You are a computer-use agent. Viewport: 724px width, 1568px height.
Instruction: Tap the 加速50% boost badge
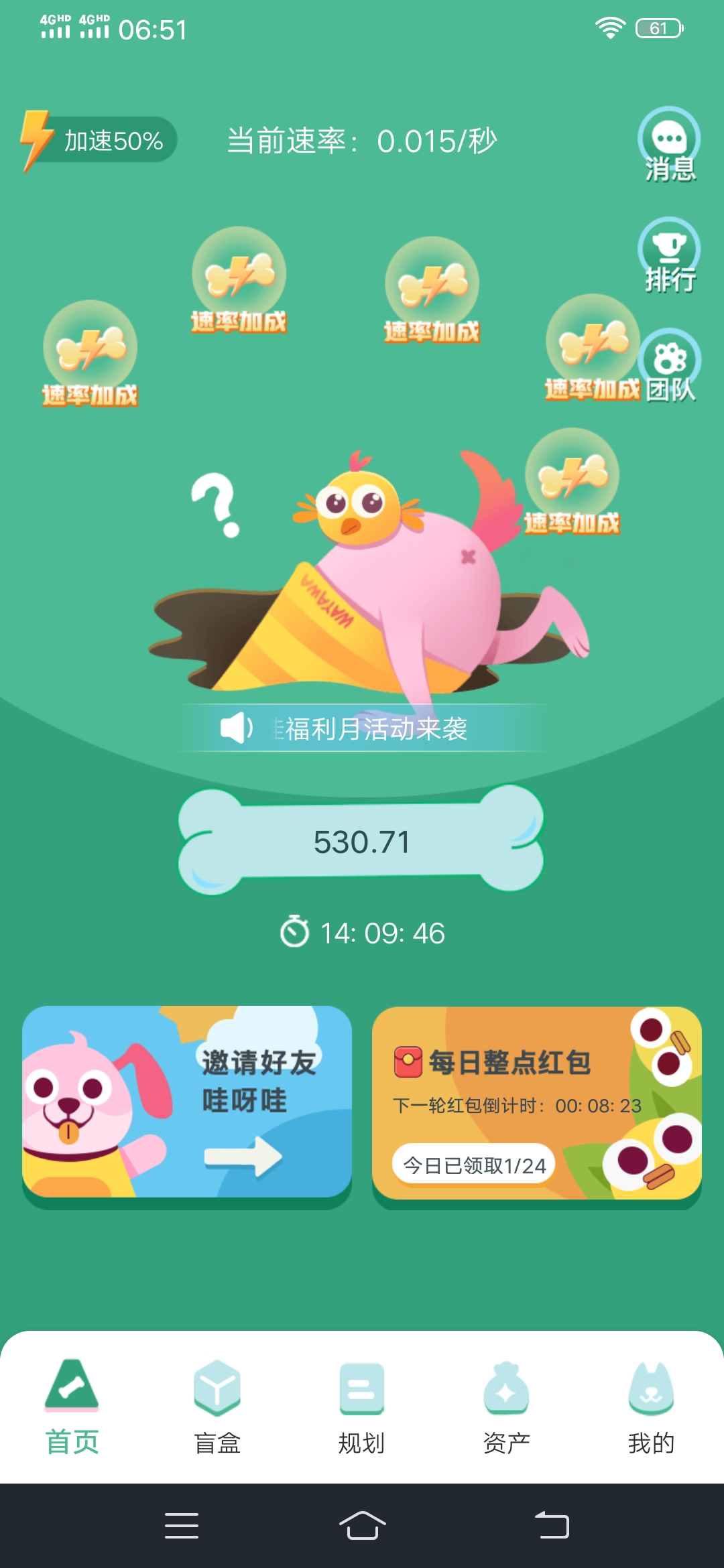click(x=99, y=141)
